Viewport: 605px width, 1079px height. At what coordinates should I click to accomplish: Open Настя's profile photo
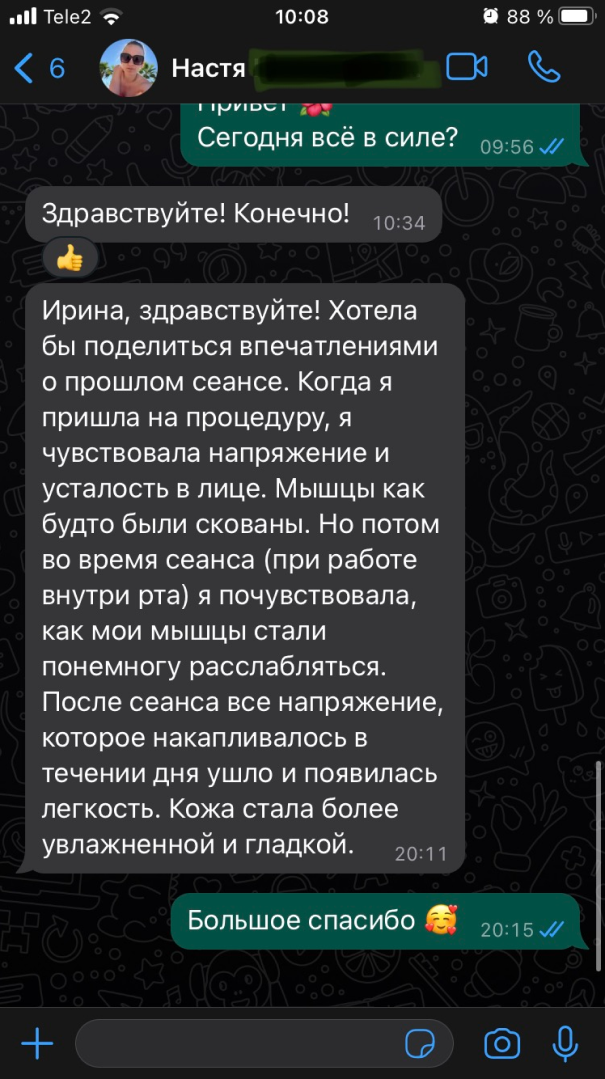129,68
